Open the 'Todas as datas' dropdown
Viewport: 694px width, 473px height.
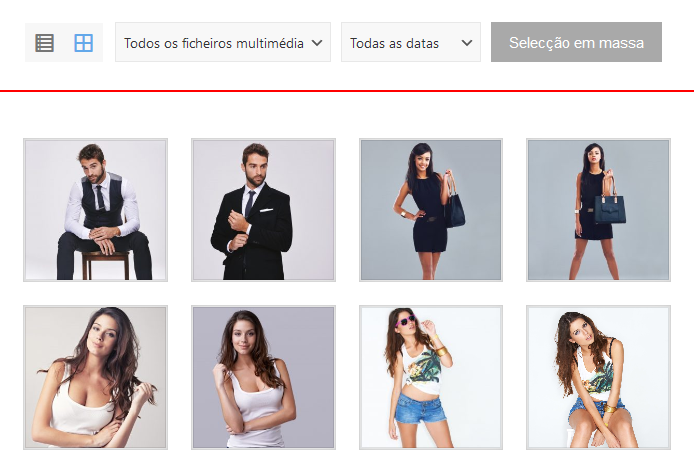(411, 43)
